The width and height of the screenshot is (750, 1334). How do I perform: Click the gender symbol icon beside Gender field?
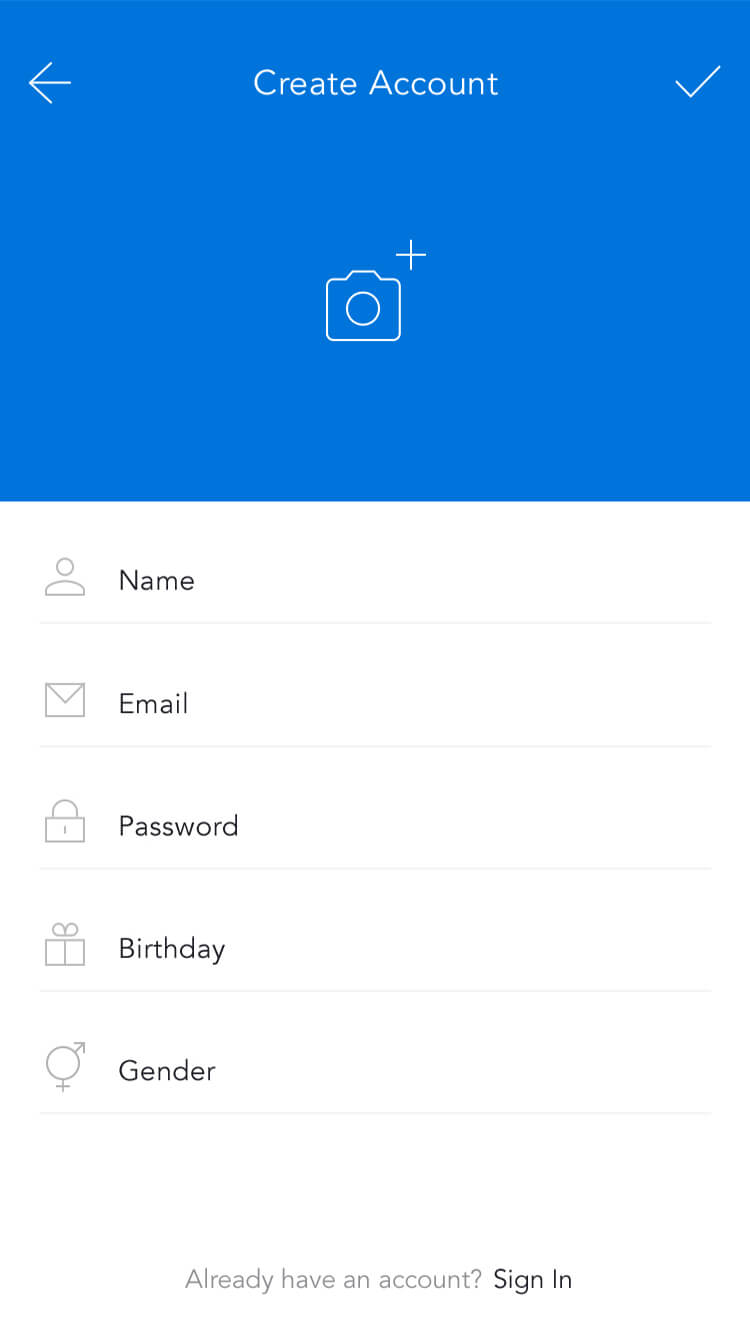point(64,1067)
